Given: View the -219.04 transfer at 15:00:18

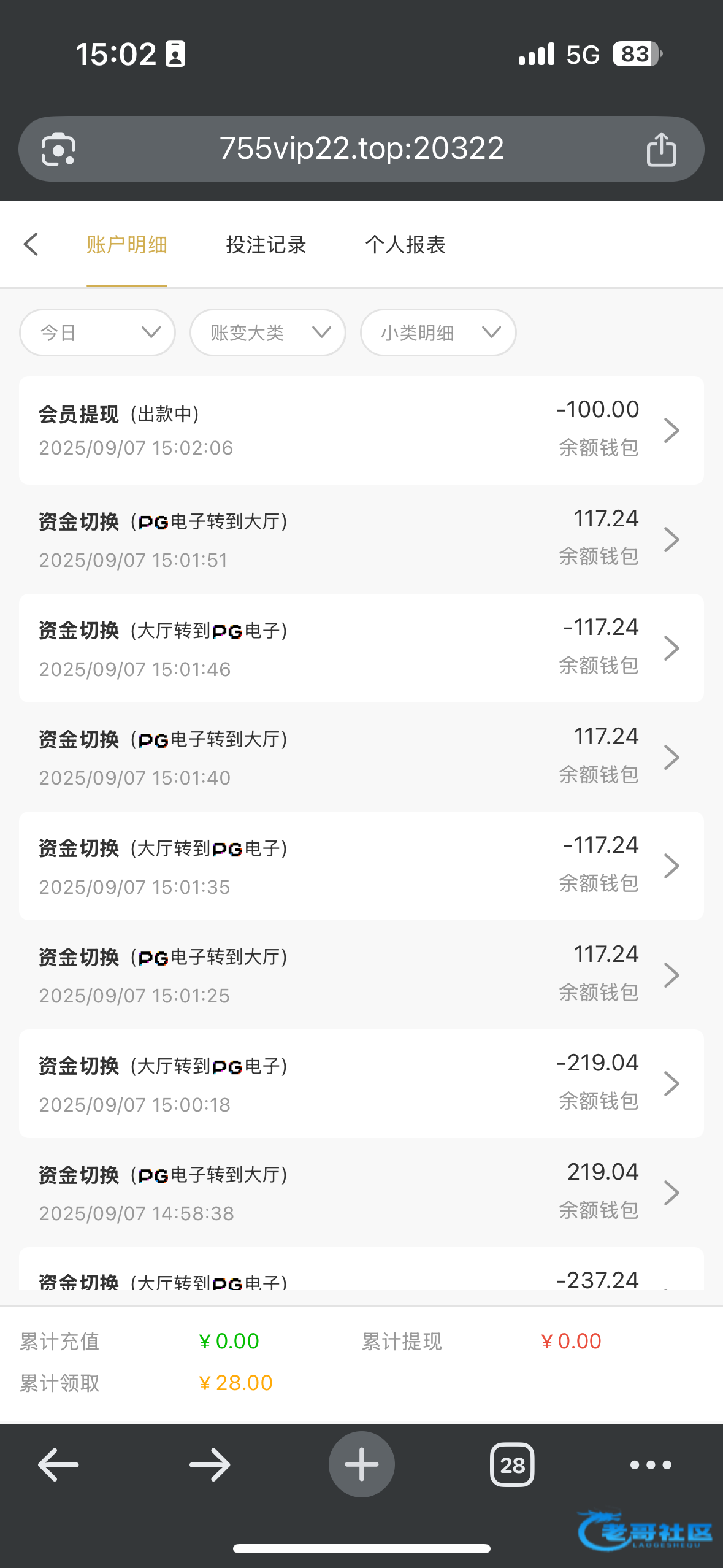Looking at the screenshot, I should 361,1083.
